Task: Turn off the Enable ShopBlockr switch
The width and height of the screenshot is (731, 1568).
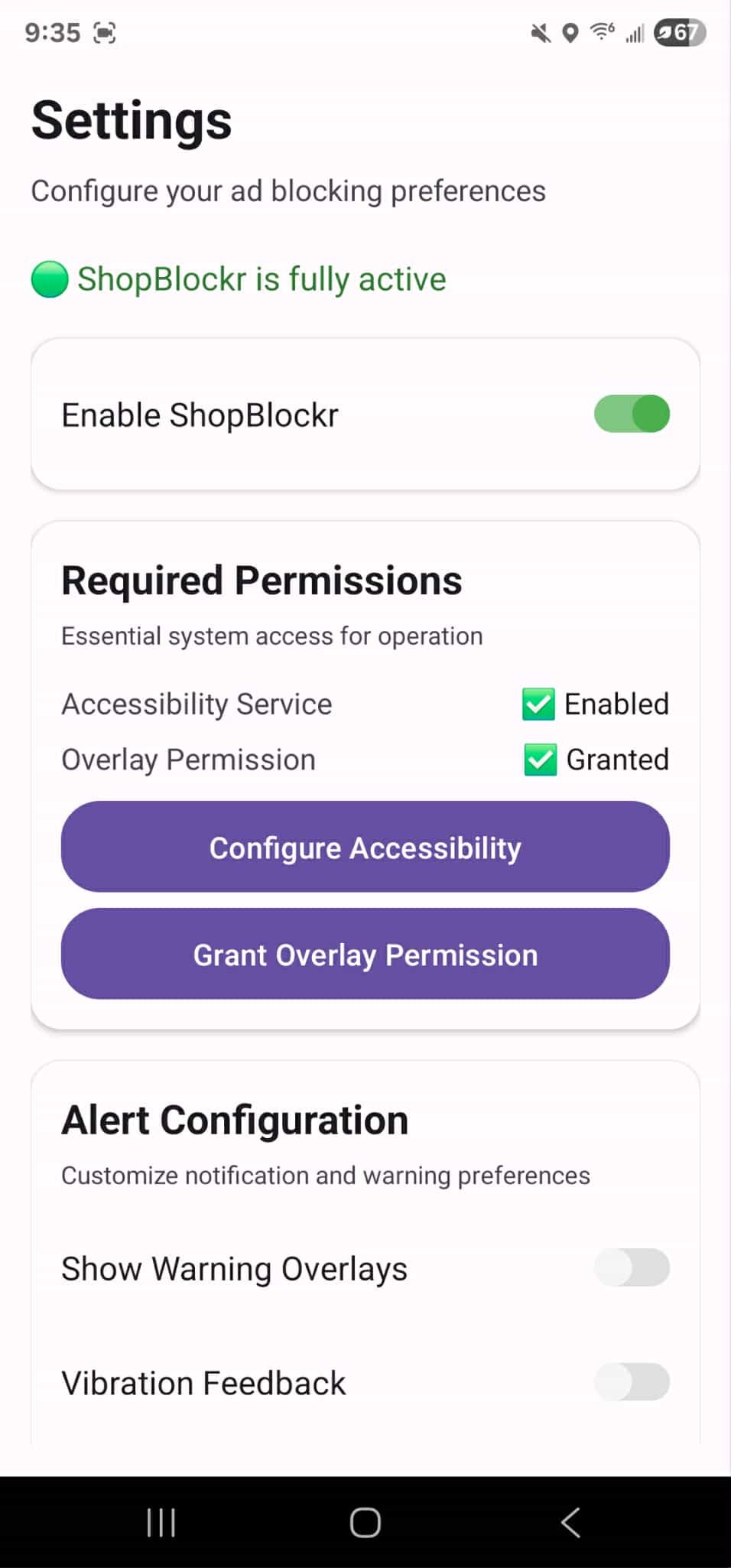Action: [632, 414]
